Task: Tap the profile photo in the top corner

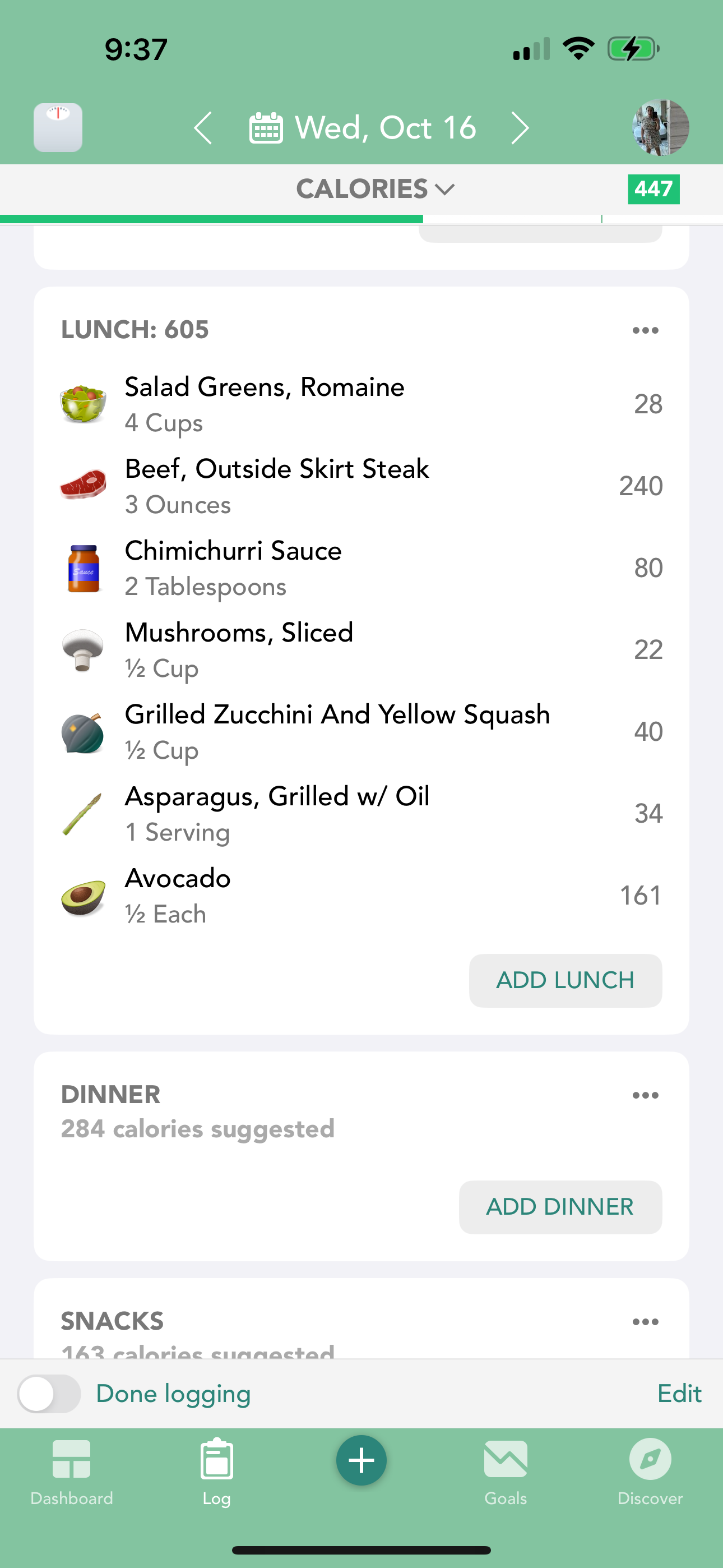Action: point(660,127)
